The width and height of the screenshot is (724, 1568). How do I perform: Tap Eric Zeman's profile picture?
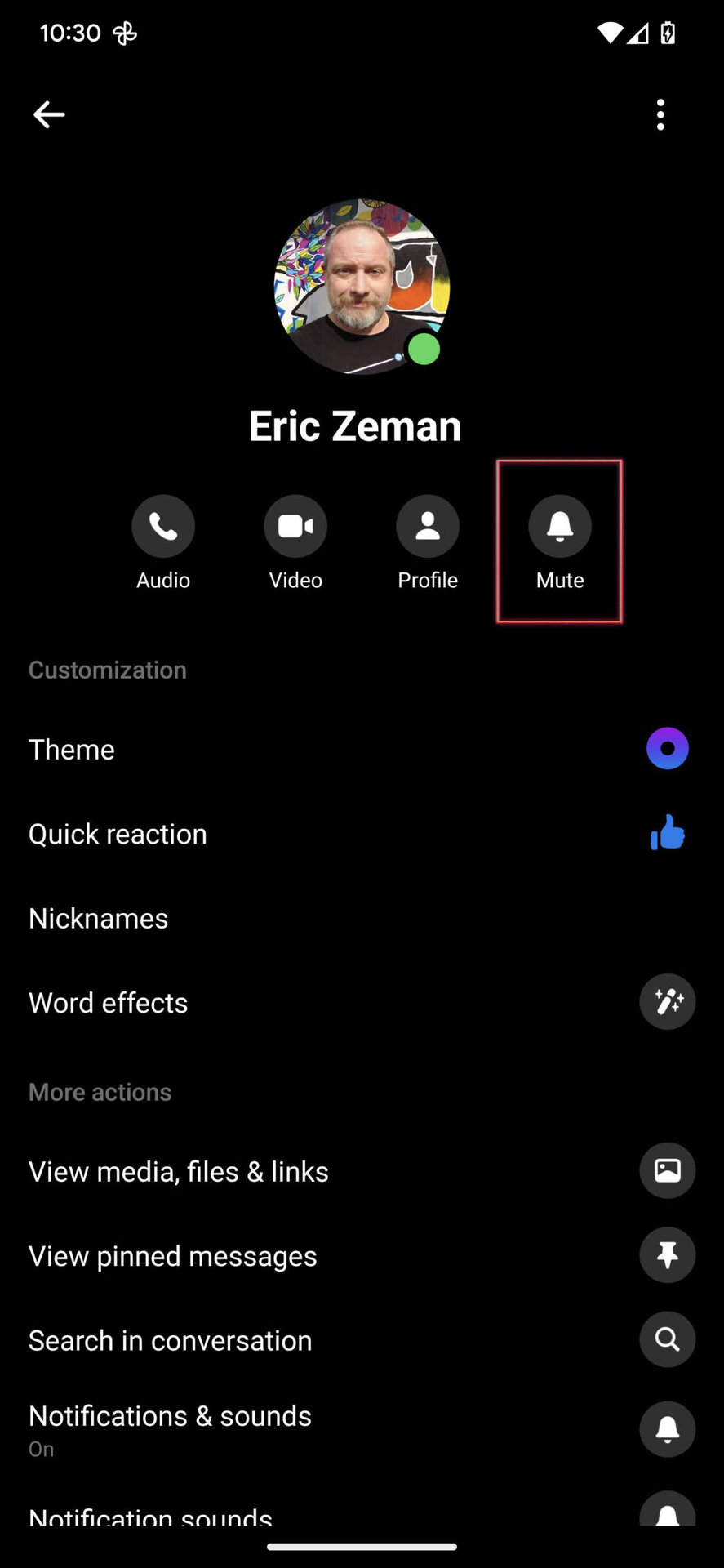click(362, 287)
